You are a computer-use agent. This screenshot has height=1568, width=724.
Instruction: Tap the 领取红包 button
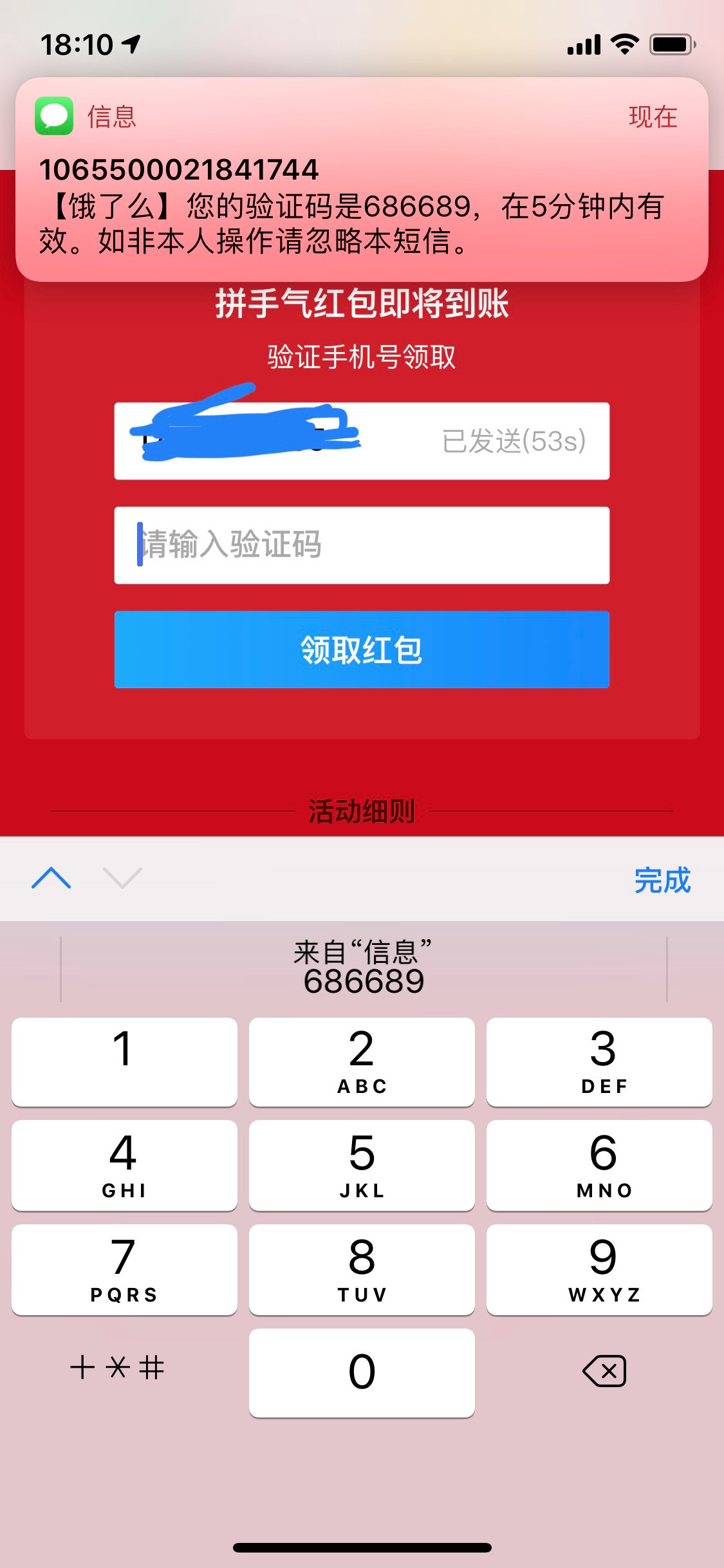(x=362, y=649)
